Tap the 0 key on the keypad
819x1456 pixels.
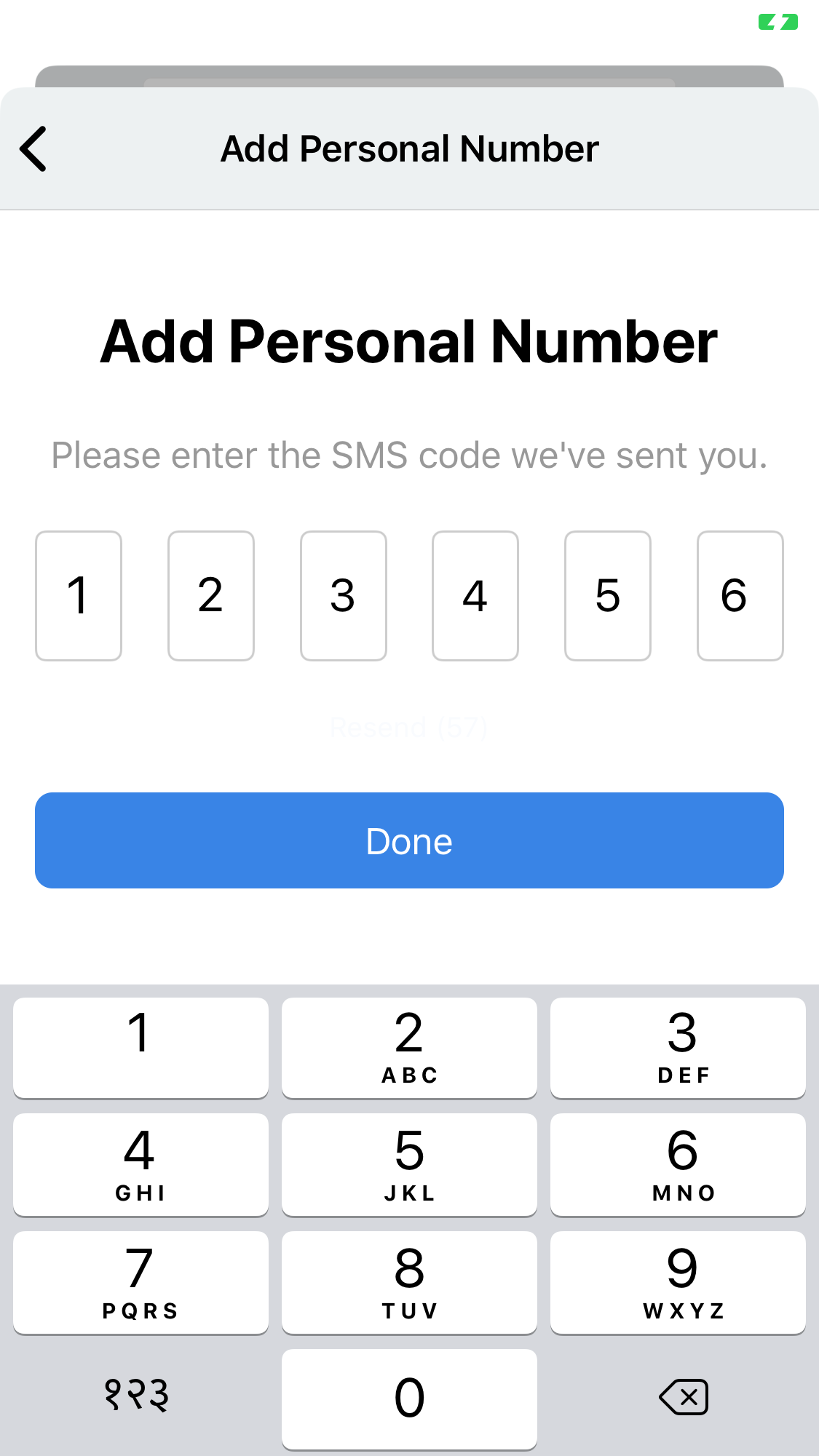coord(409,1398)
